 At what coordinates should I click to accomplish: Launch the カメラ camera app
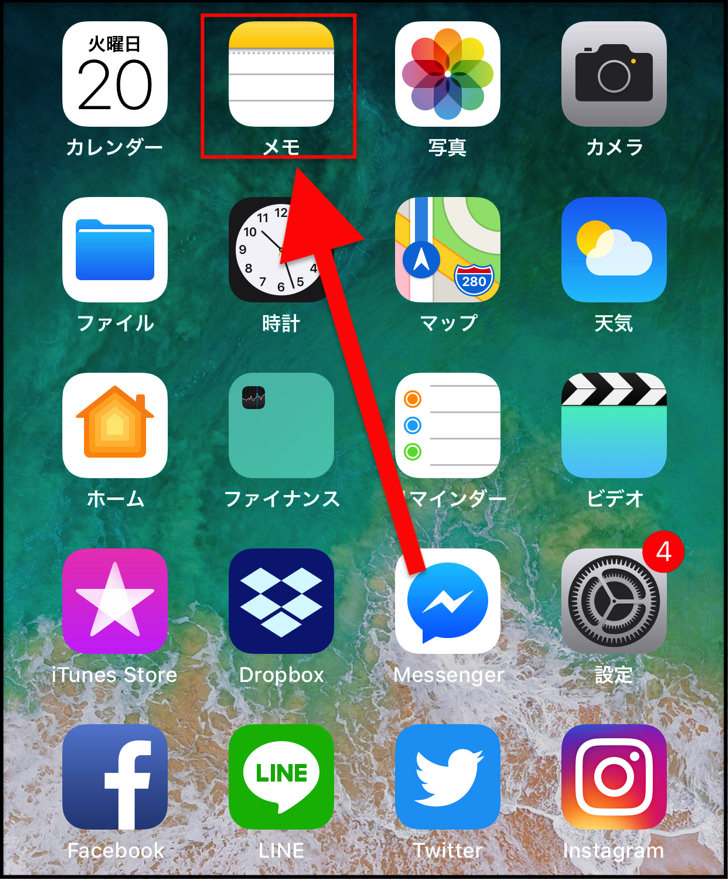click(614, 74)
